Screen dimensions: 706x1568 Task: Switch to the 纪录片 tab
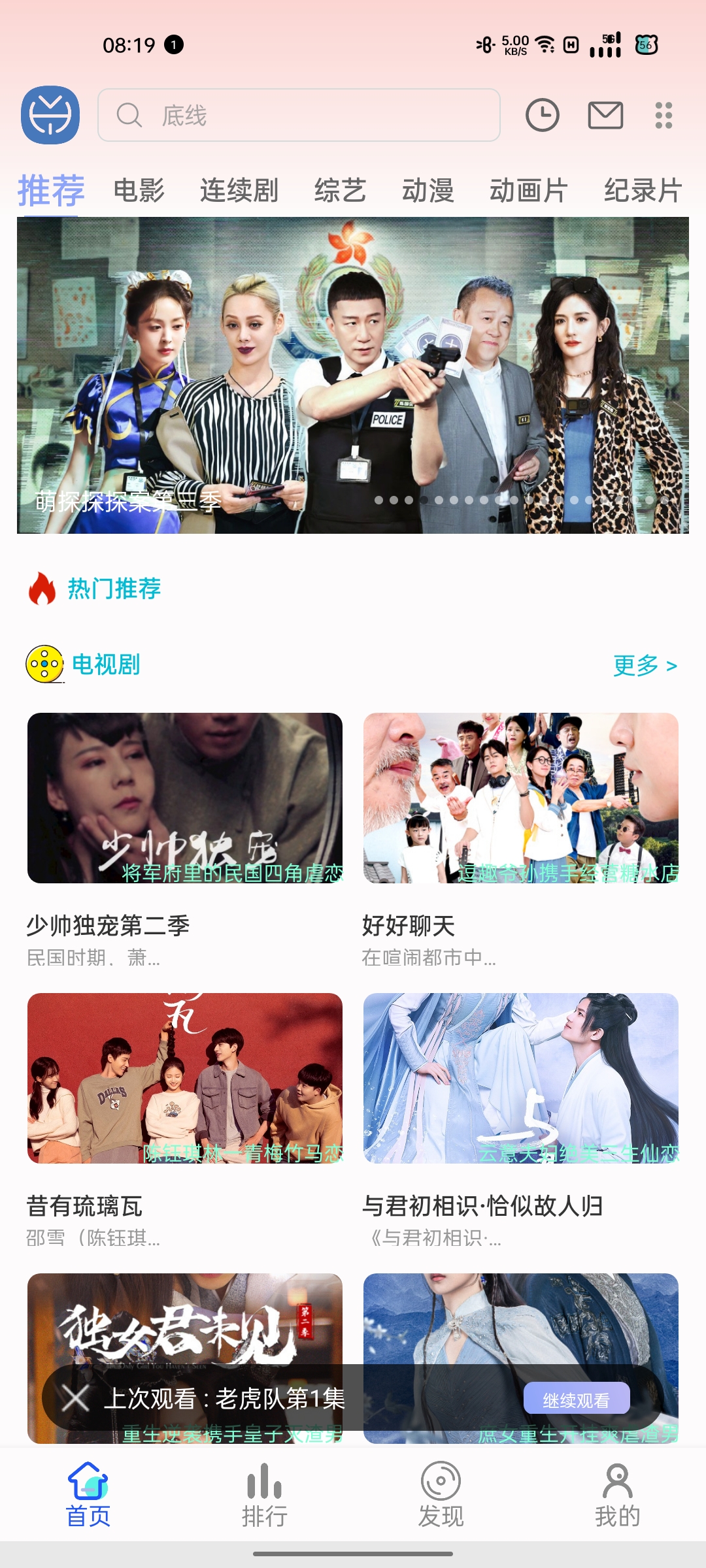click(x=643, y=191)
